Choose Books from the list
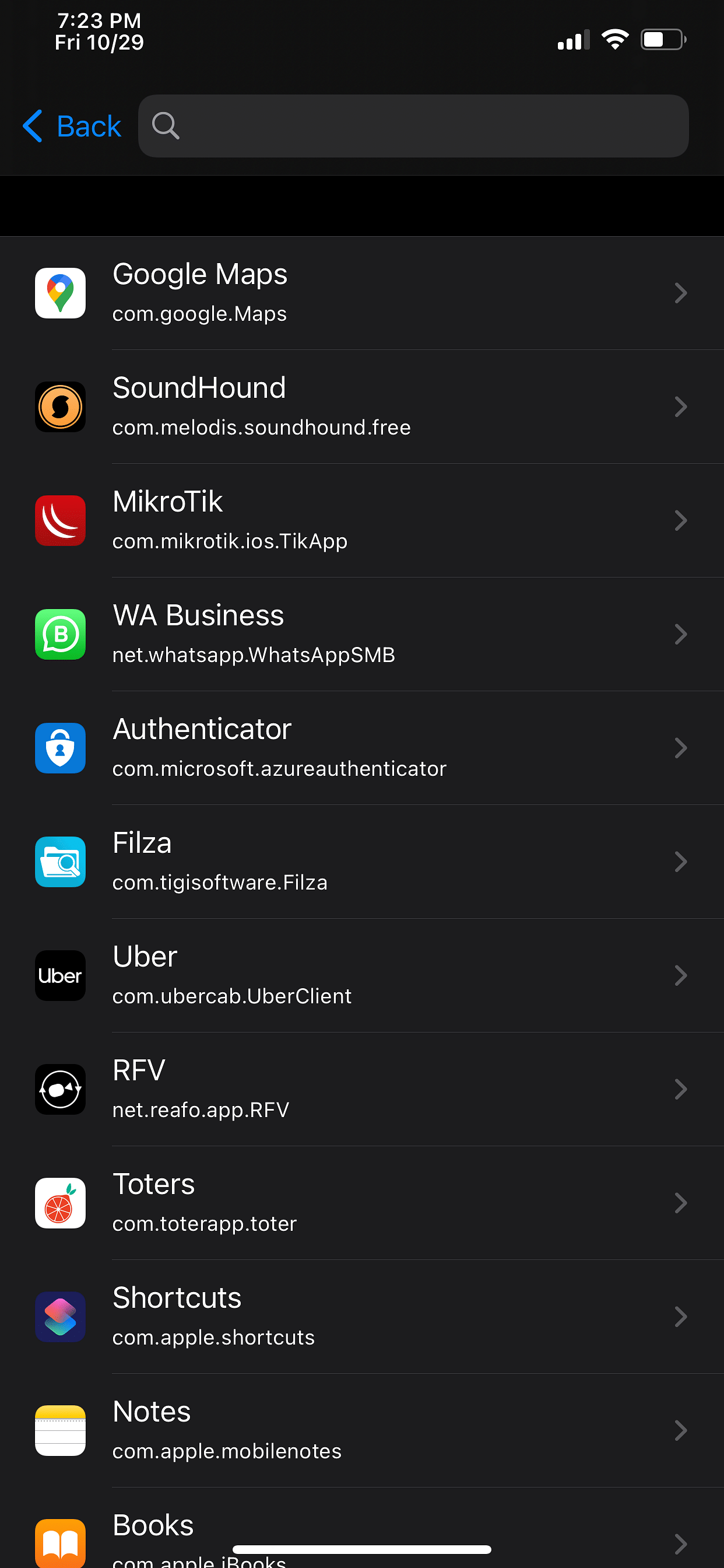This screenshot has width=724, height=1568. tap(362, 1528)
